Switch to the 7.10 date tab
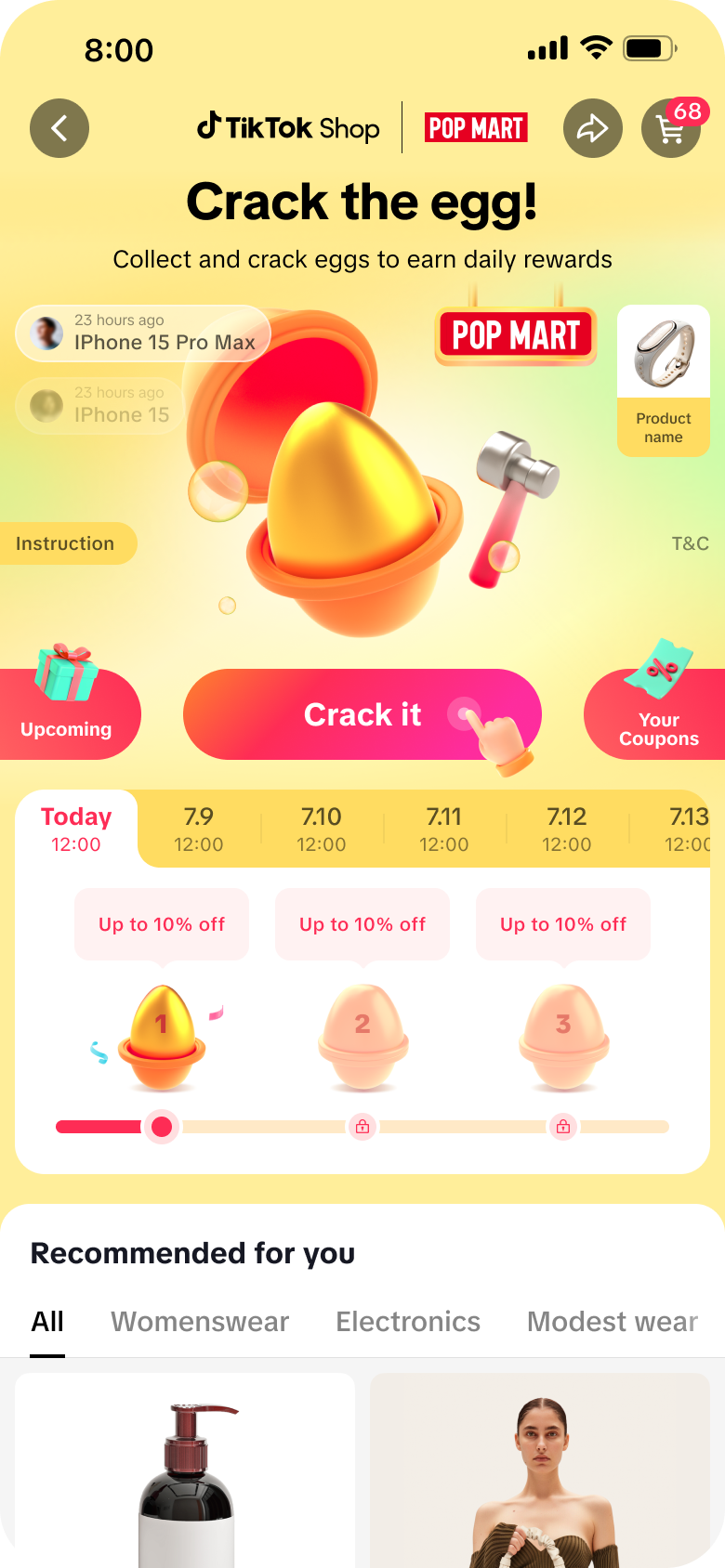 [322, 829]
